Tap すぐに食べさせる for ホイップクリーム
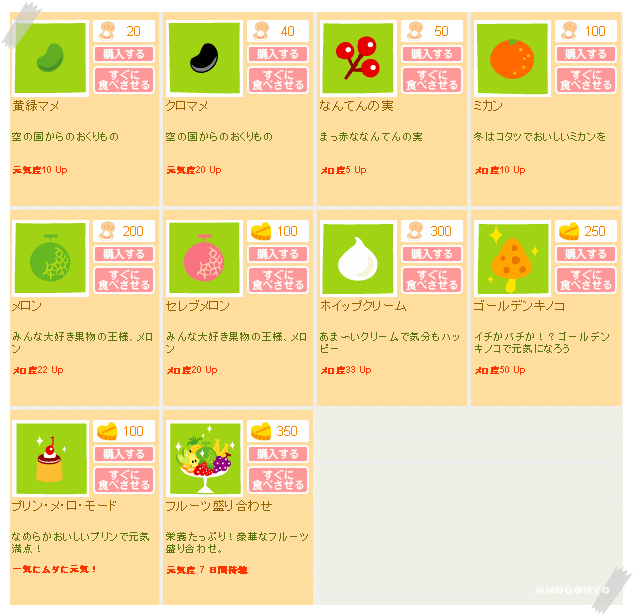This screenshot has height=615, width=642. click(x=432, y=280)
